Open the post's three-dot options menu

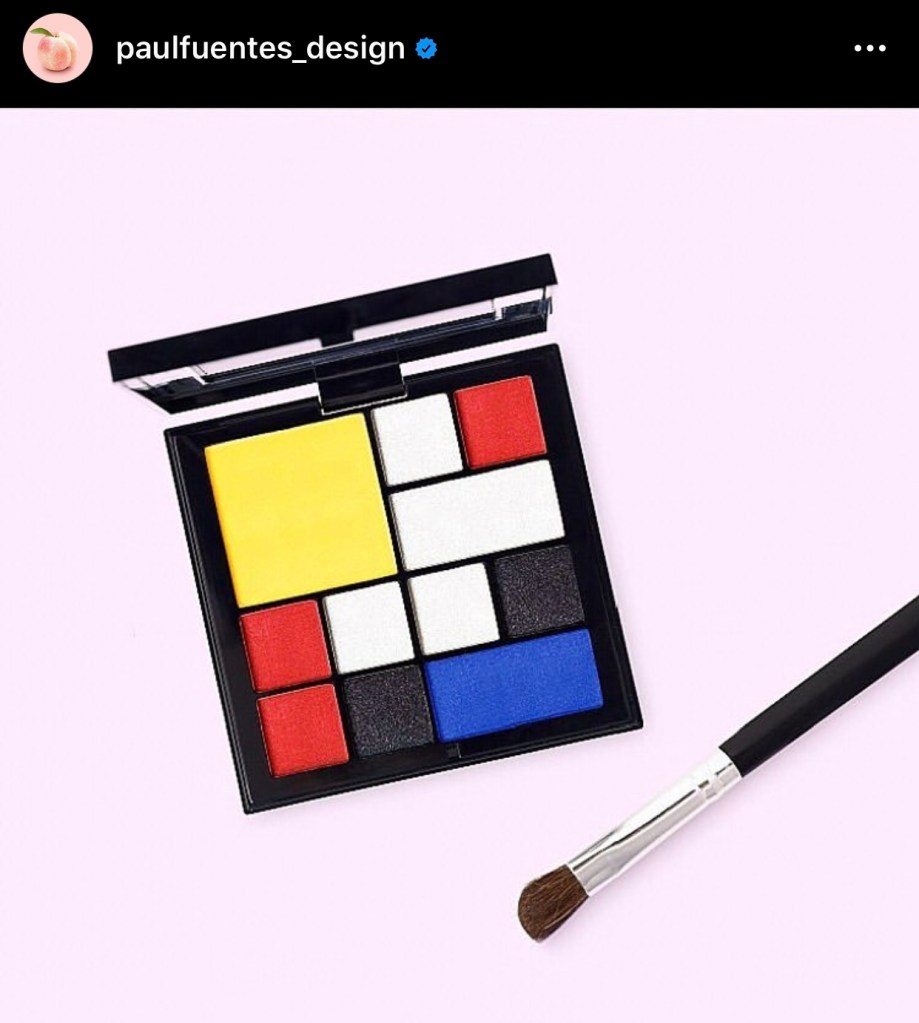(x=869, y=49)
